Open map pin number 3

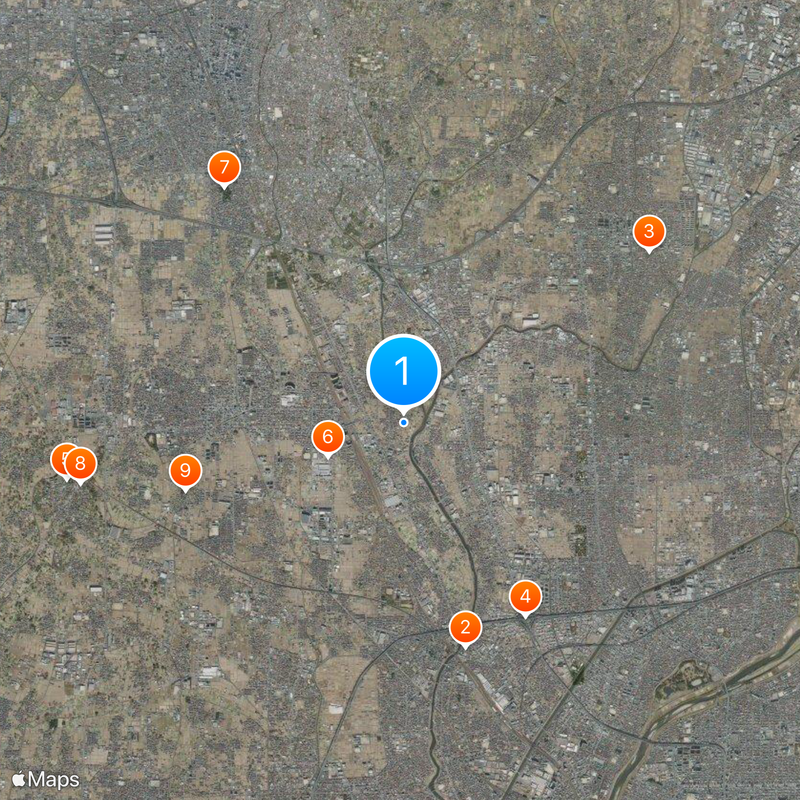[x=649, y=232]
